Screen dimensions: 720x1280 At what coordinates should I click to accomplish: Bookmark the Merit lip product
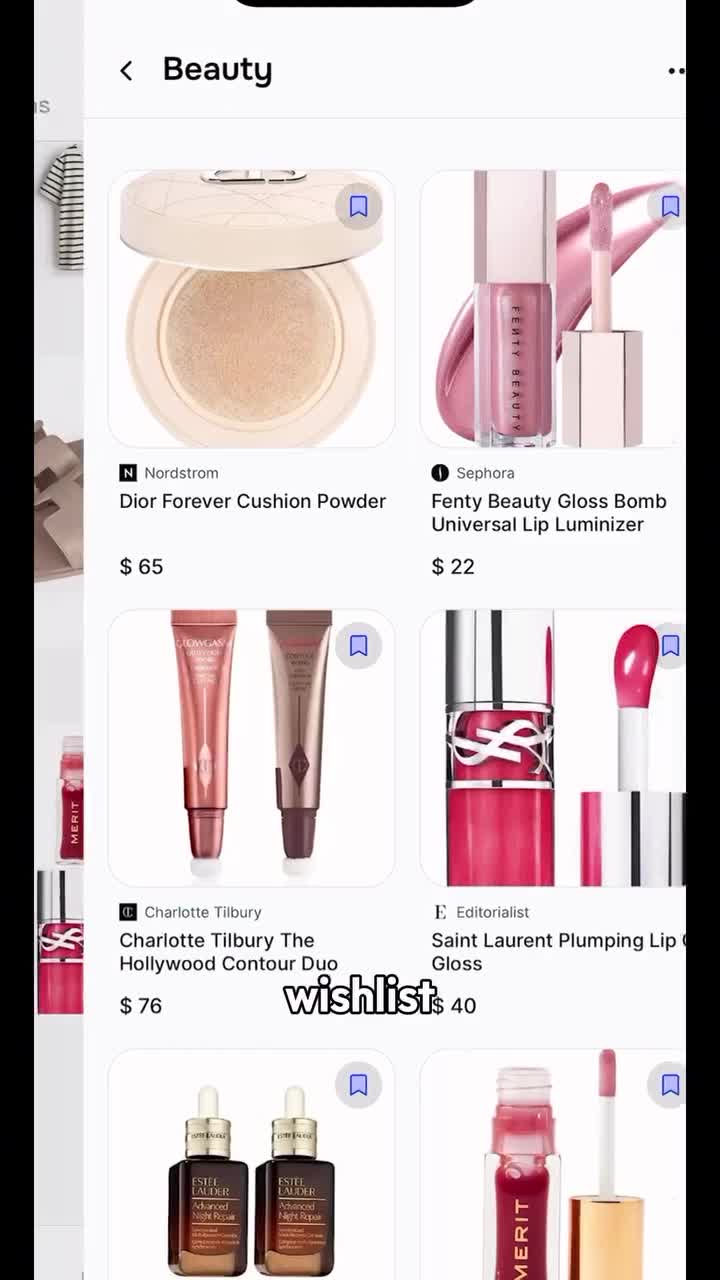point(669,1085)
